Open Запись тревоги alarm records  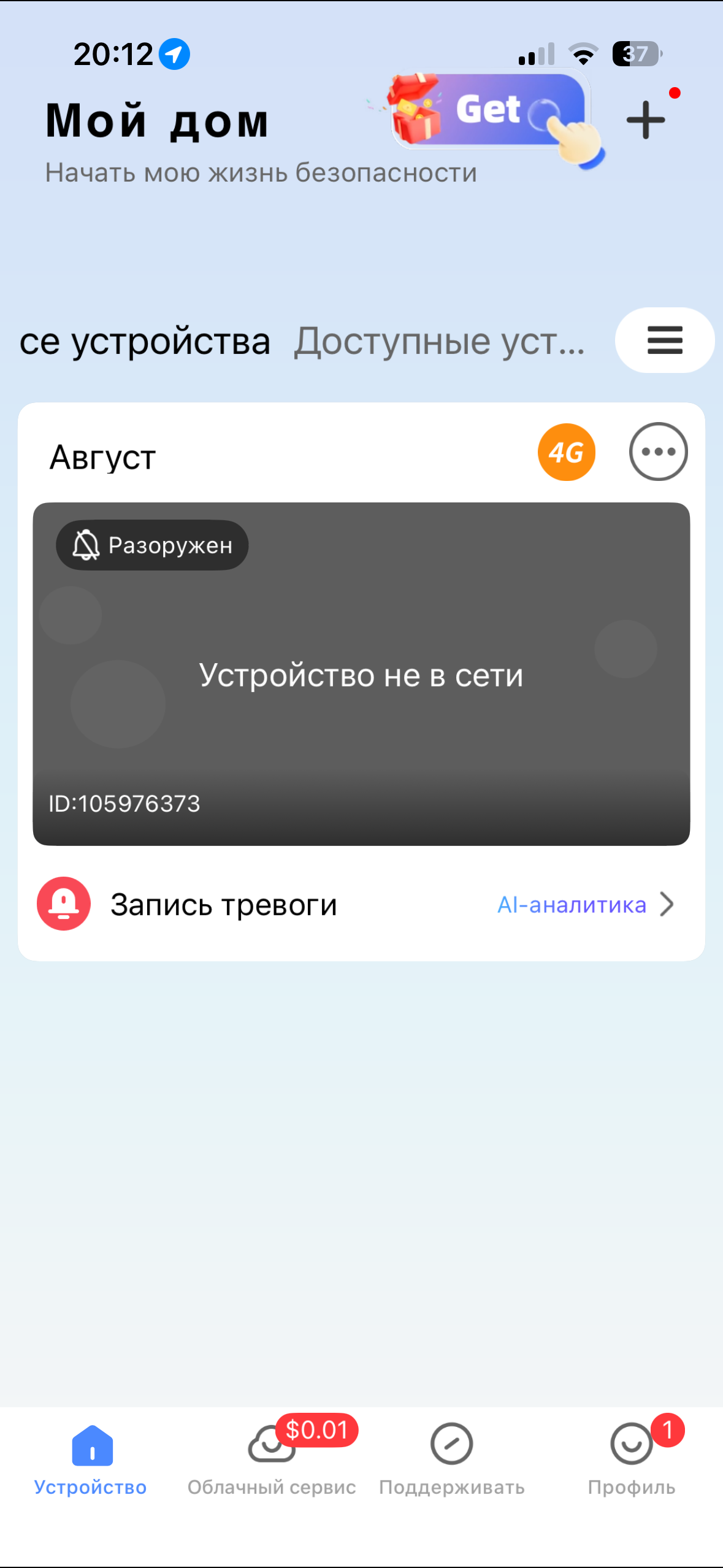223,904
